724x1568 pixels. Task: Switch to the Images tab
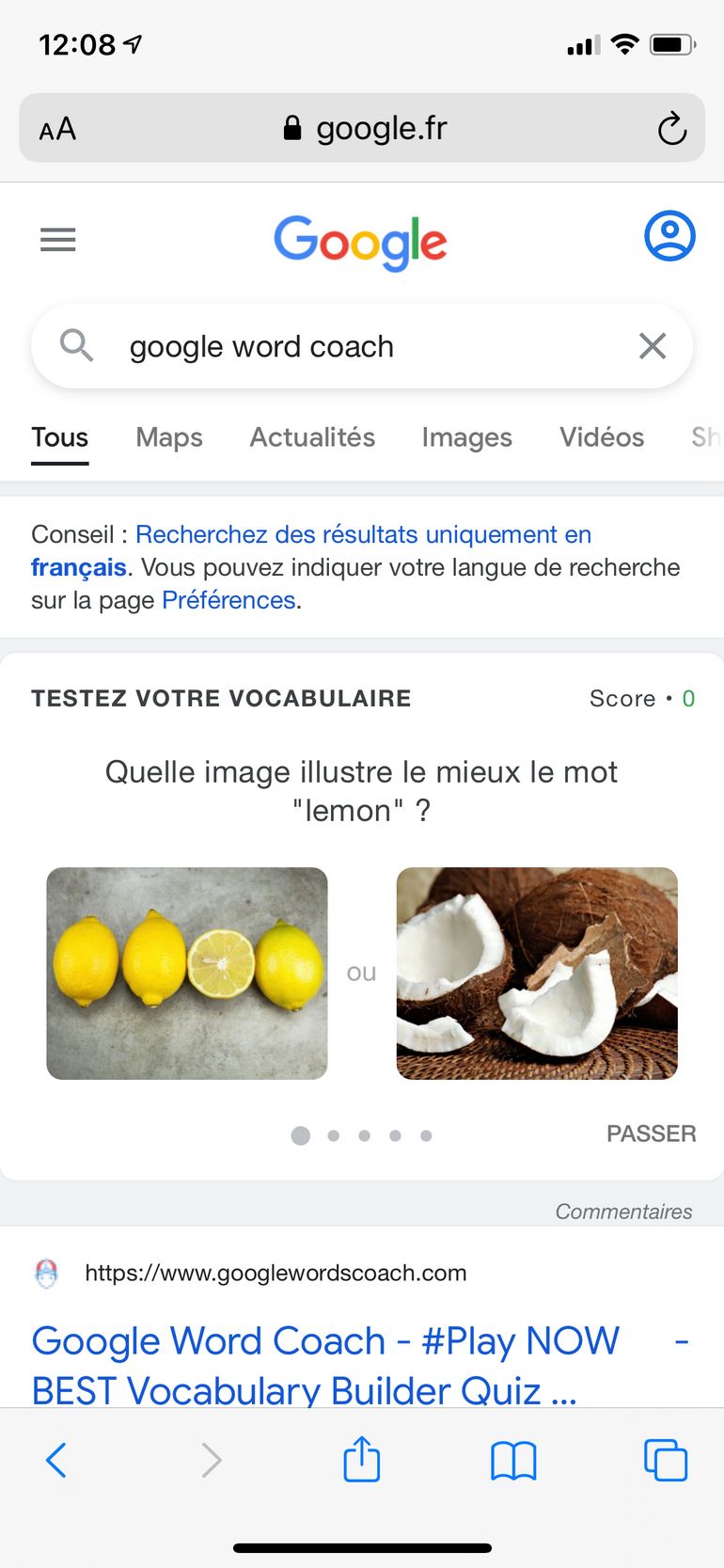(466, 437)
